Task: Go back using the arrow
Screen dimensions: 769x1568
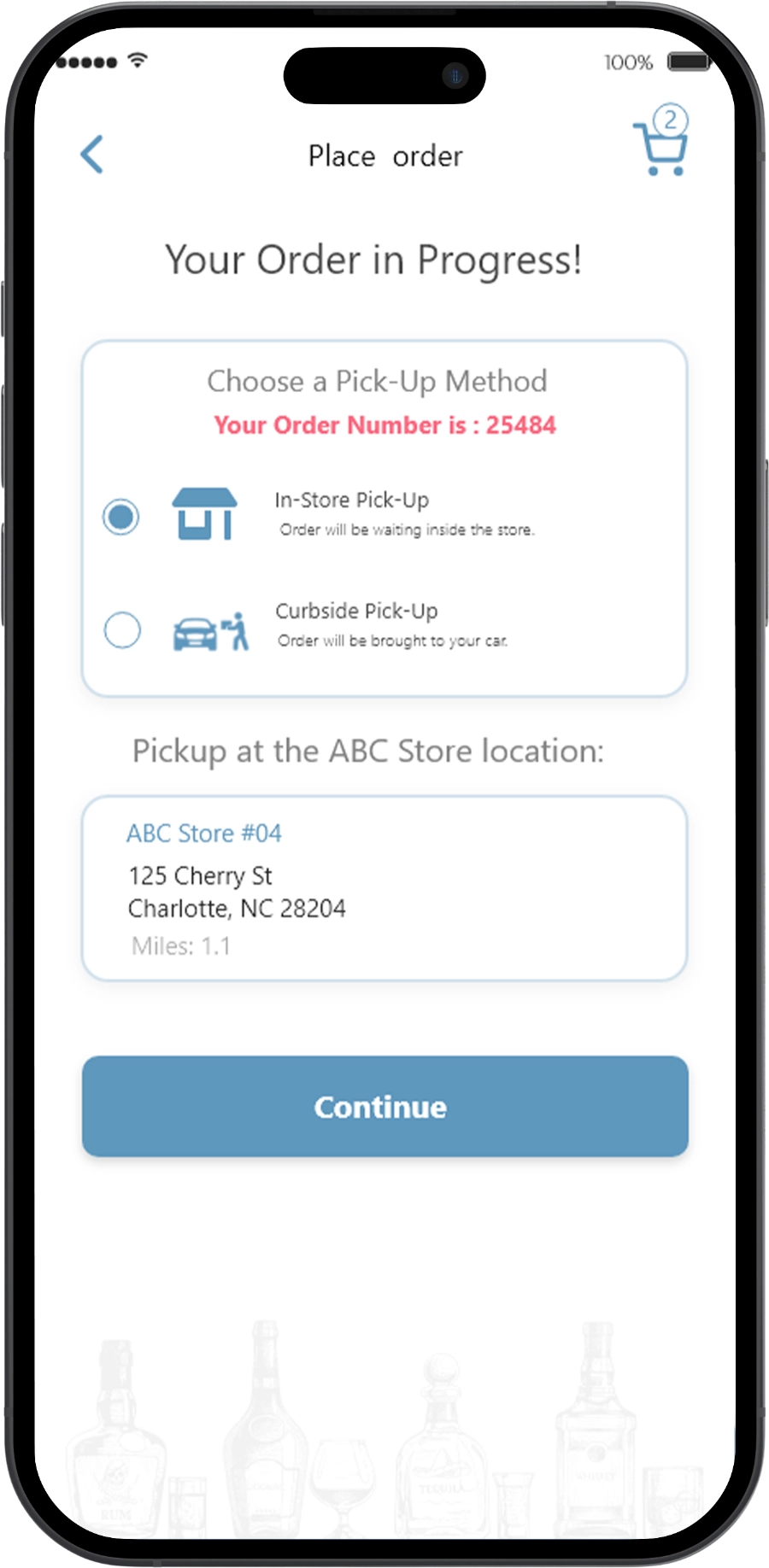Action: click(92, 155)
